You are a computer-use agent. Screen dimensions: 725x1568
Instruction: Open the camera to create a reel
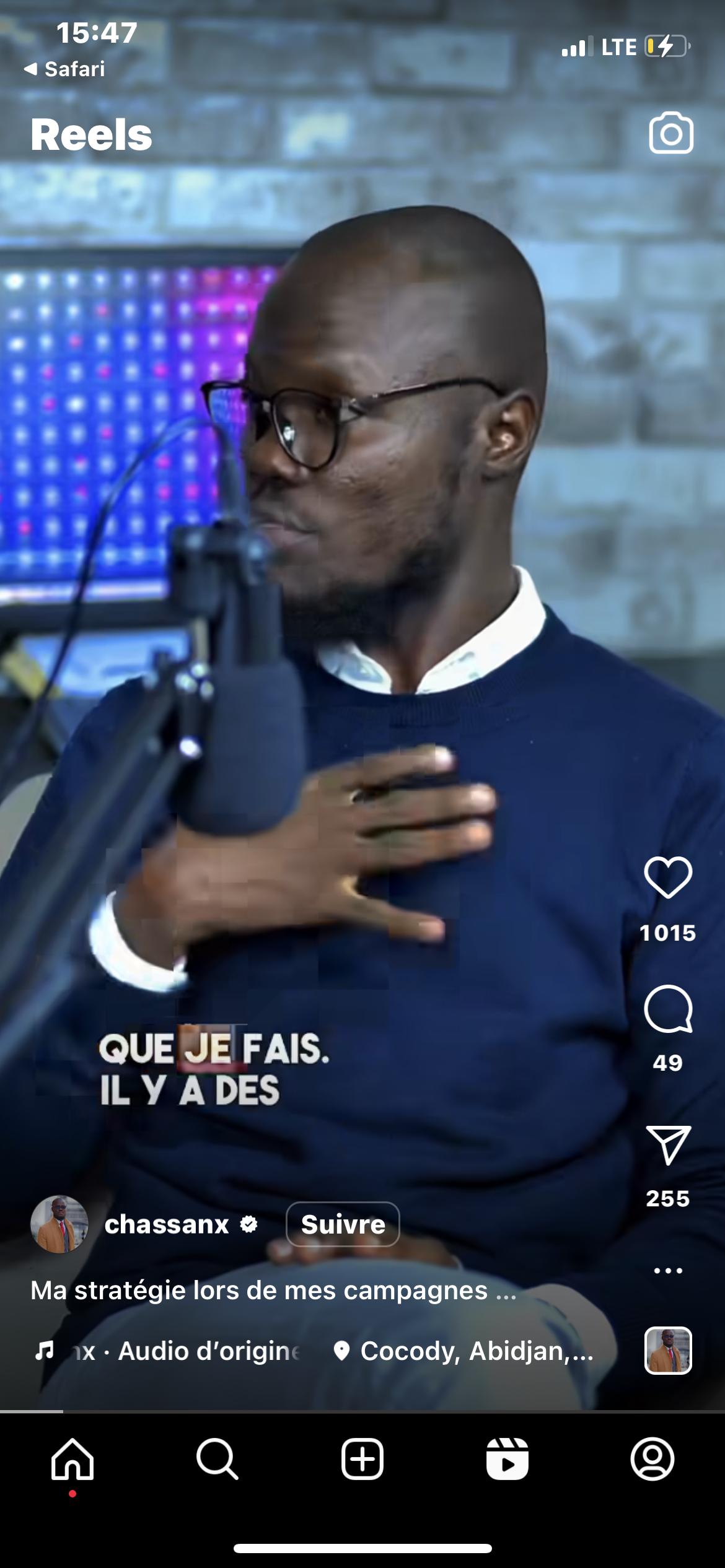[671, 133]
